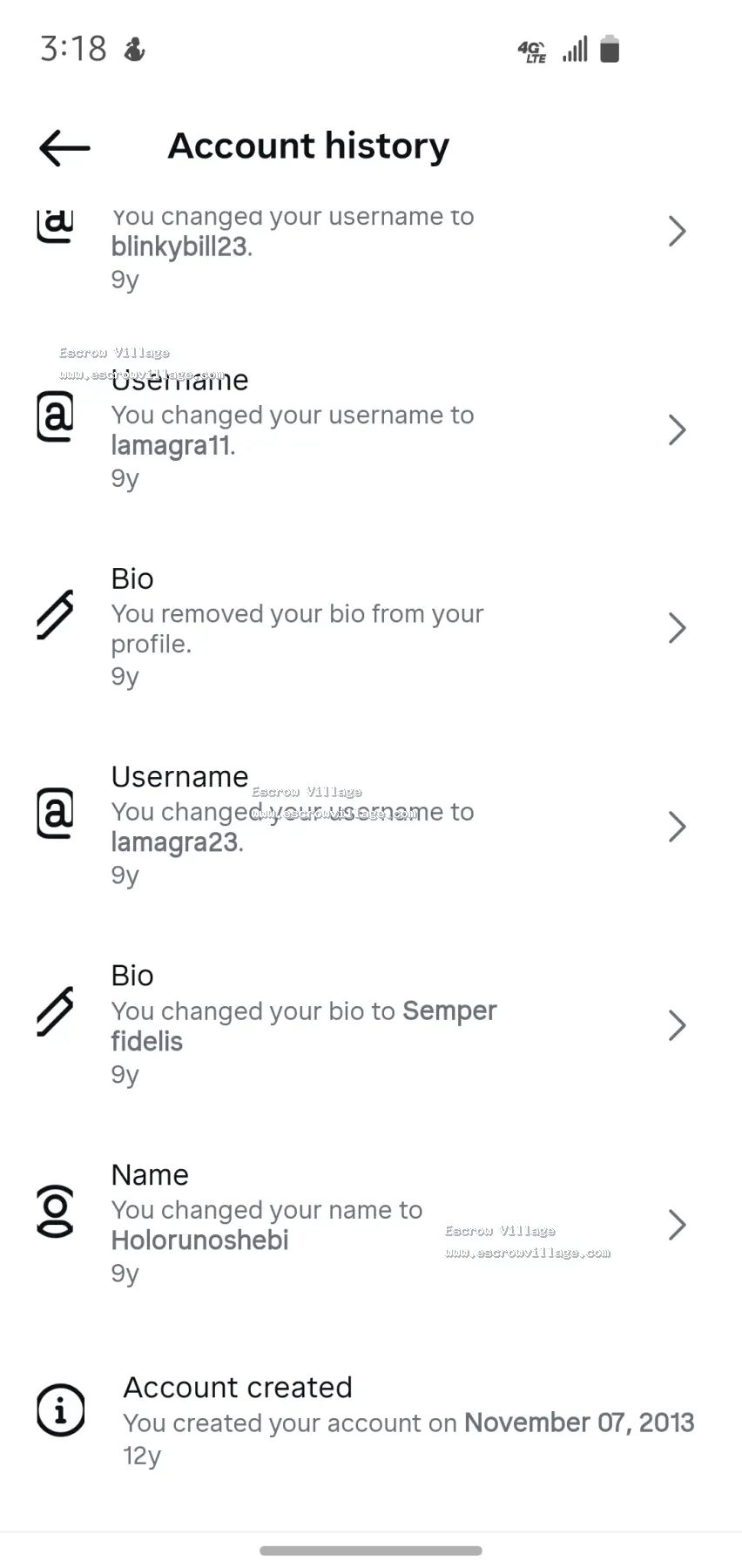Tap the Account history title
742x1568 pixels.
pos(308,145)
